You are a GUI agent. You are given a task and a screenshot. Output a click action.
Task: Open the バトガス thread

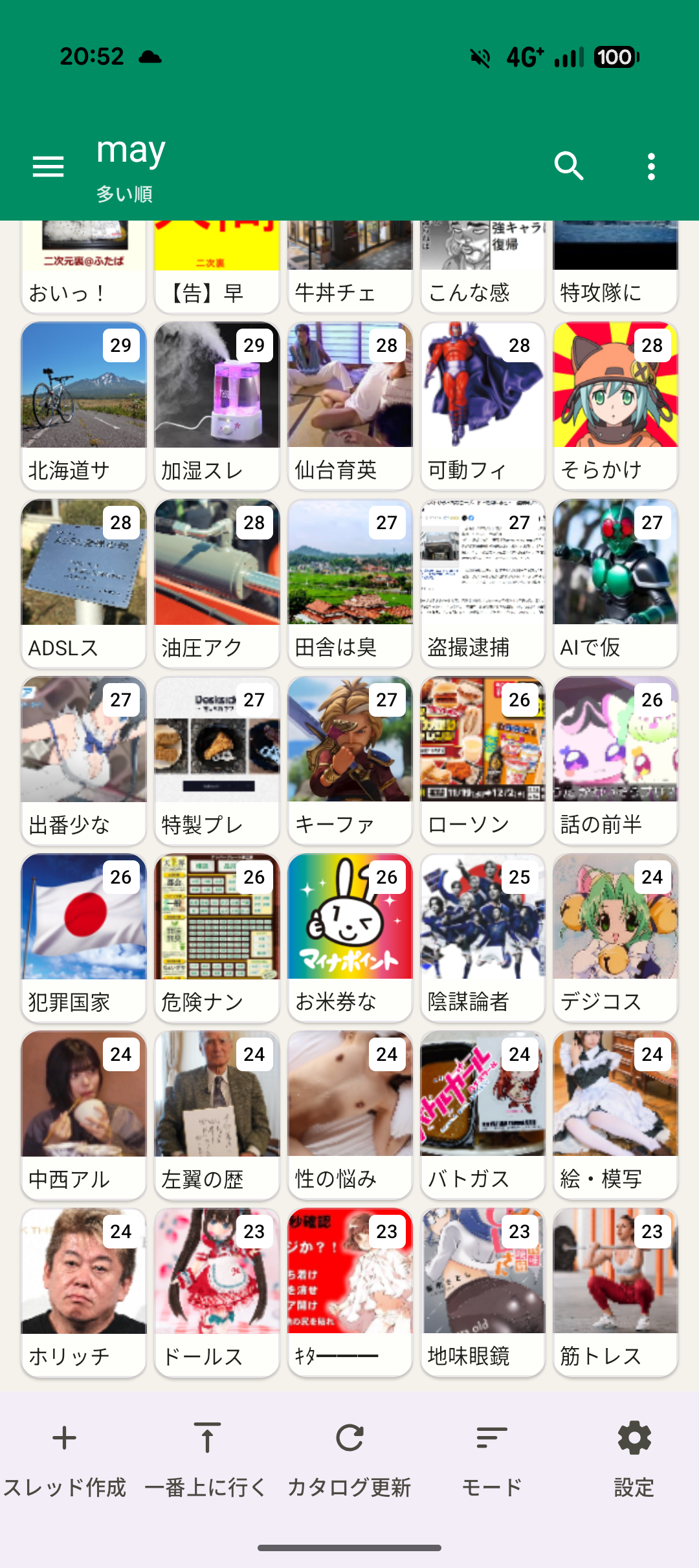tap(482, 1115)
